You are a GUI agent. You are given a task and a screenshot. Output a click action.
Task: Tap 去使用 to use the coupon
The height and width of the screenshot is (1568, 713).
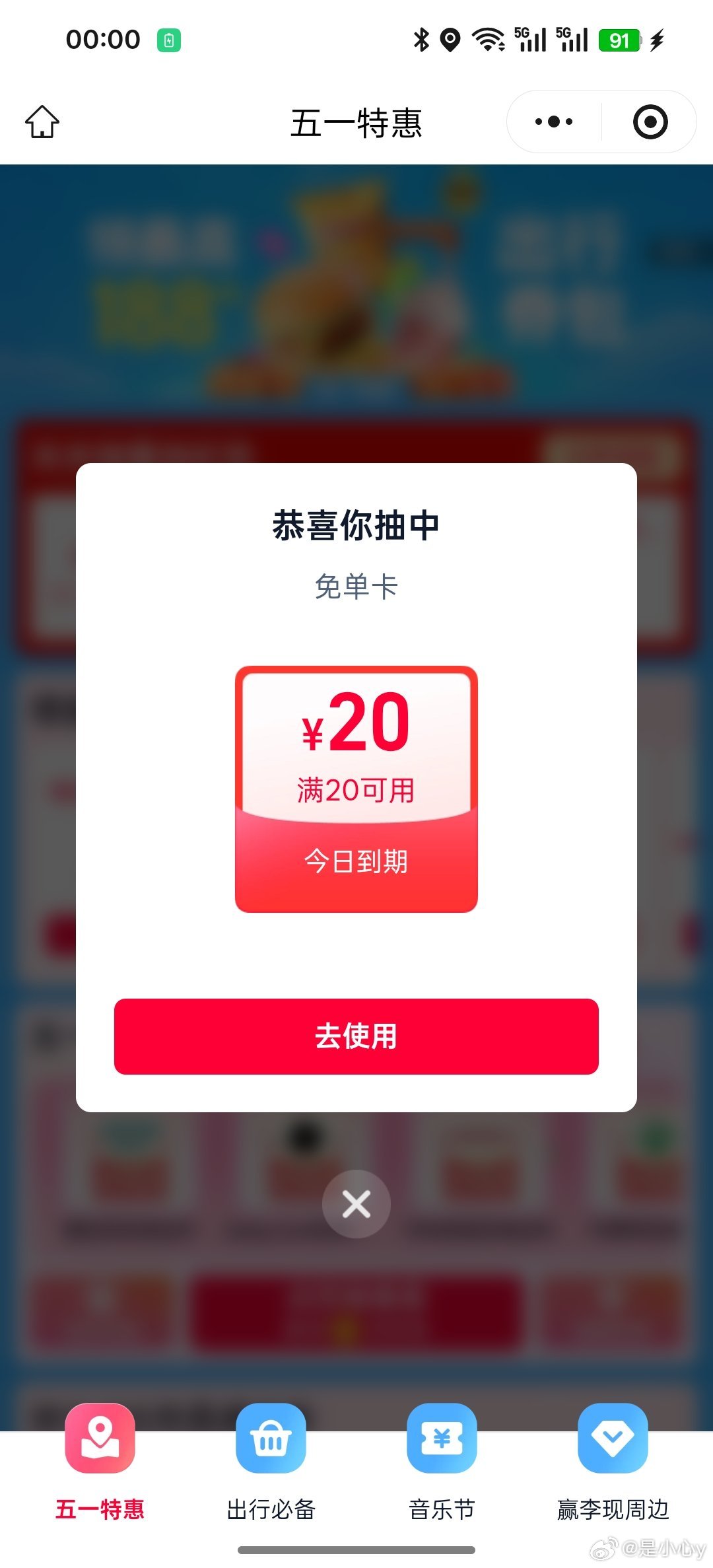point(356,1036)
